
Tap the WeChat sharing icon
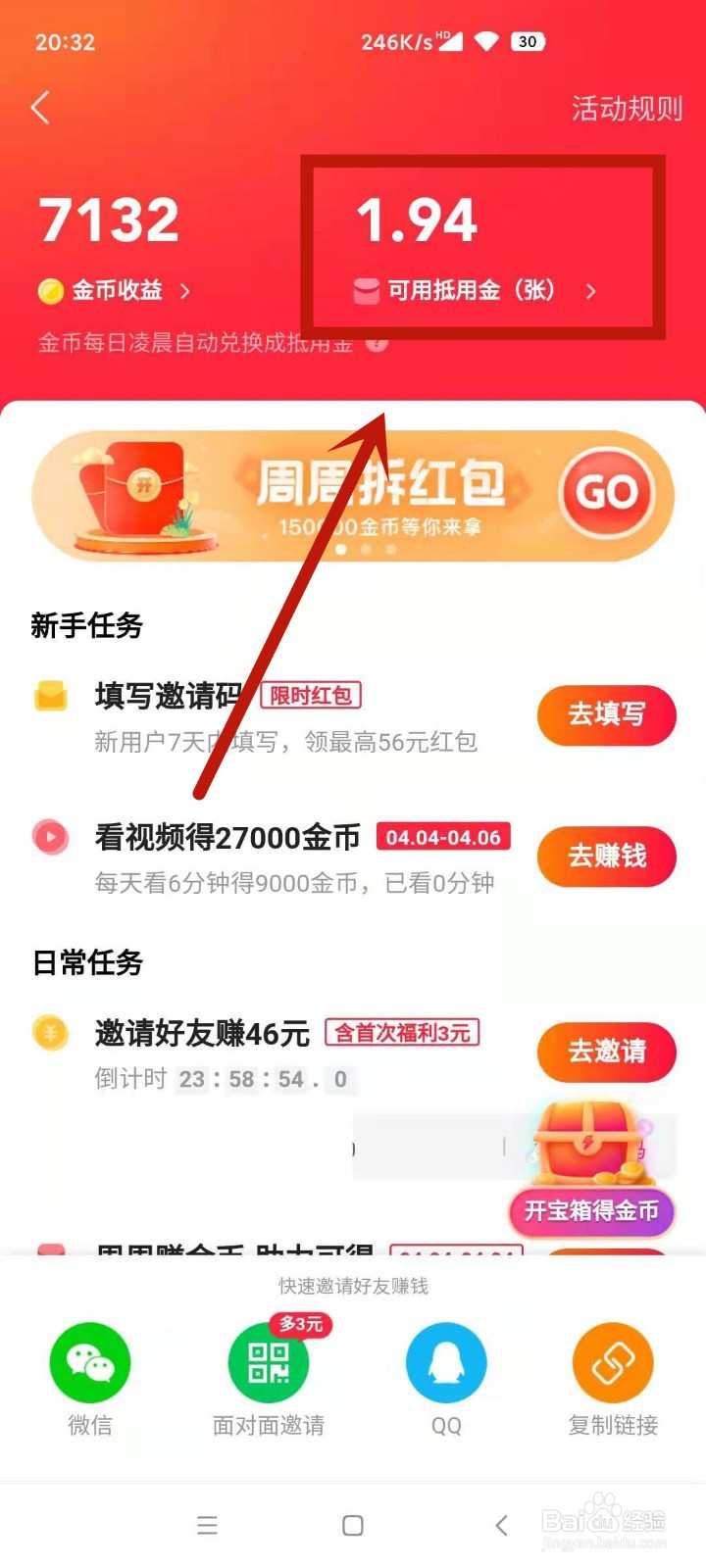click(x=88, y=1361)
